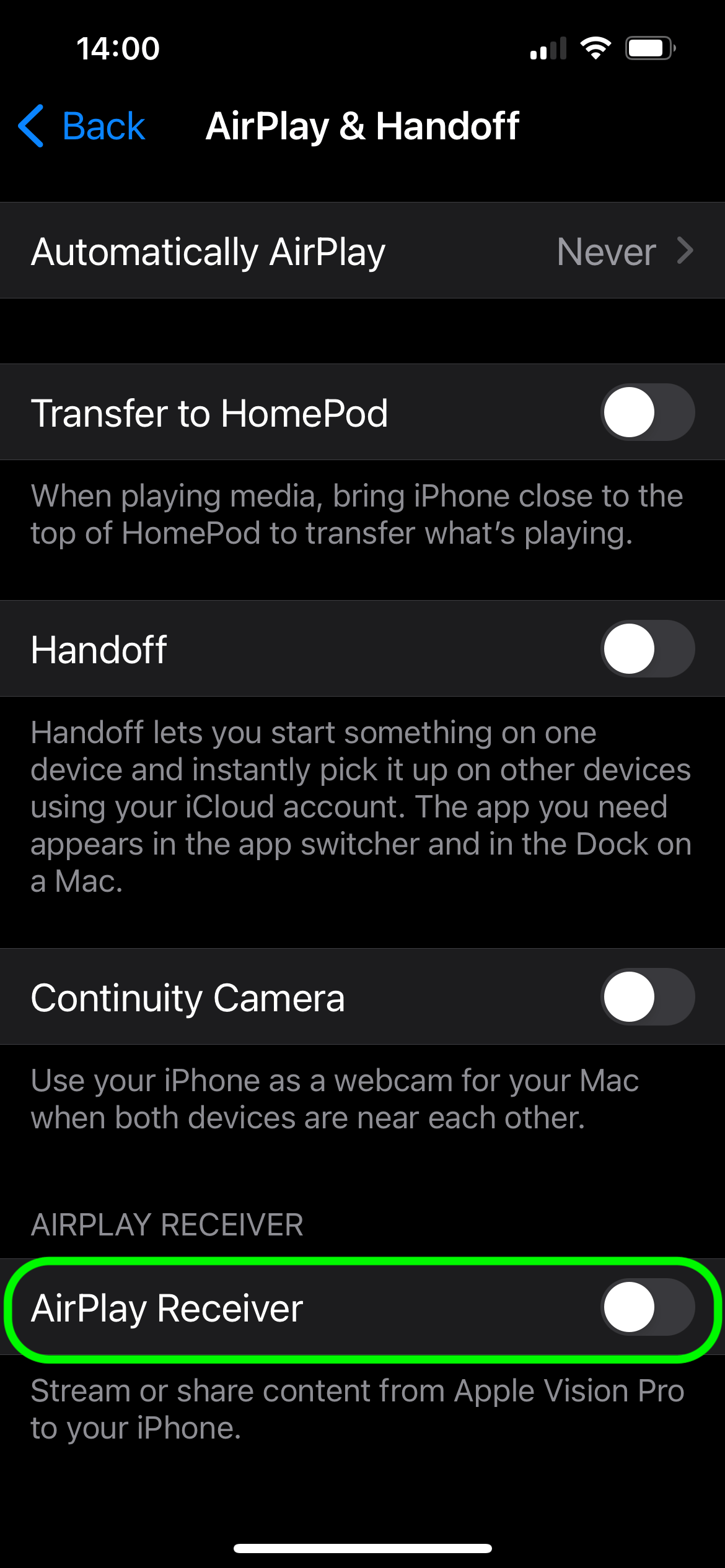Screen dimensions: 725x1568
Task: Enable Transfer to HomePod
Action: tap(646, 412)
